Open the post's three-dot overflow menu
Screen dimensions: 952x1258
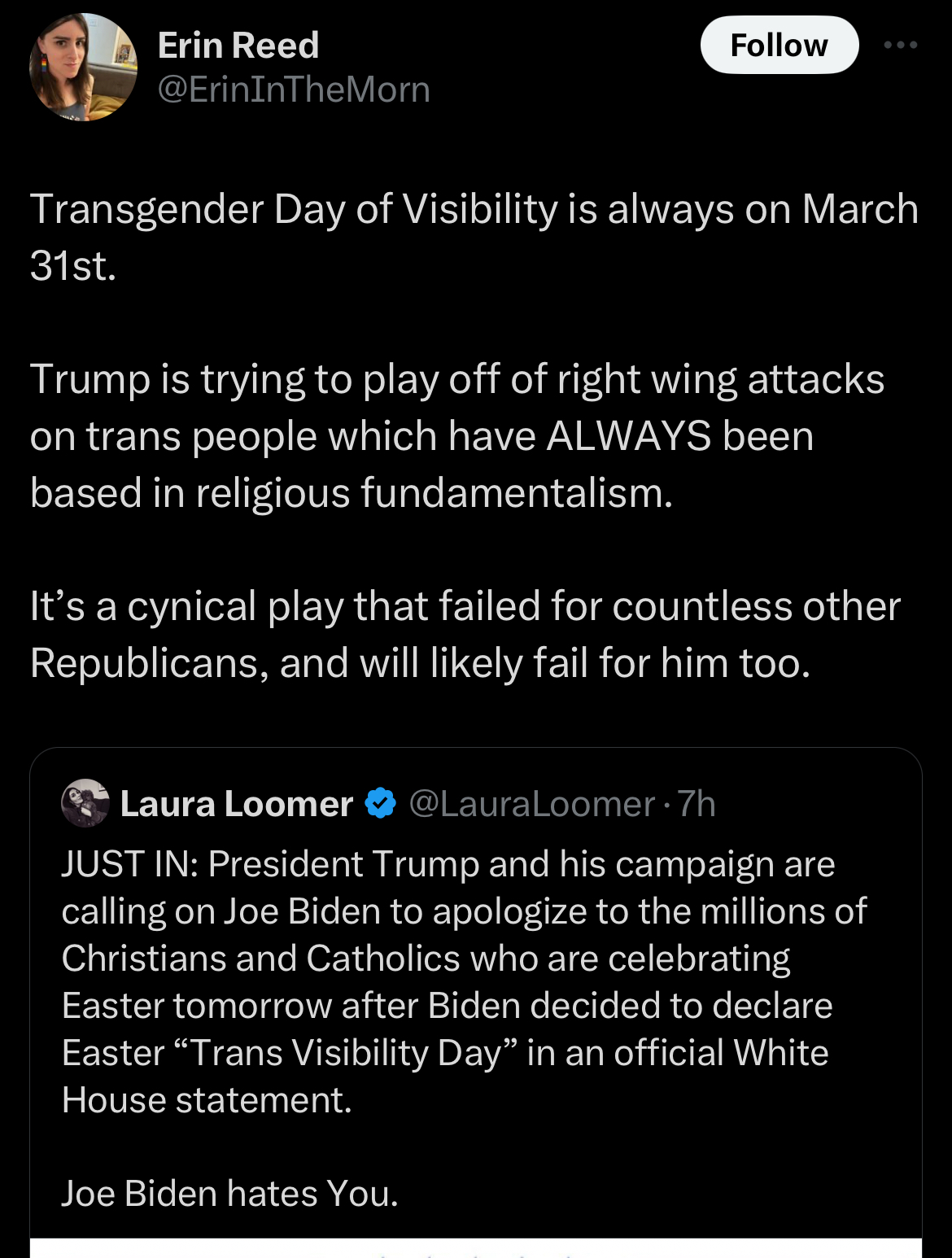tap(901, 46)
